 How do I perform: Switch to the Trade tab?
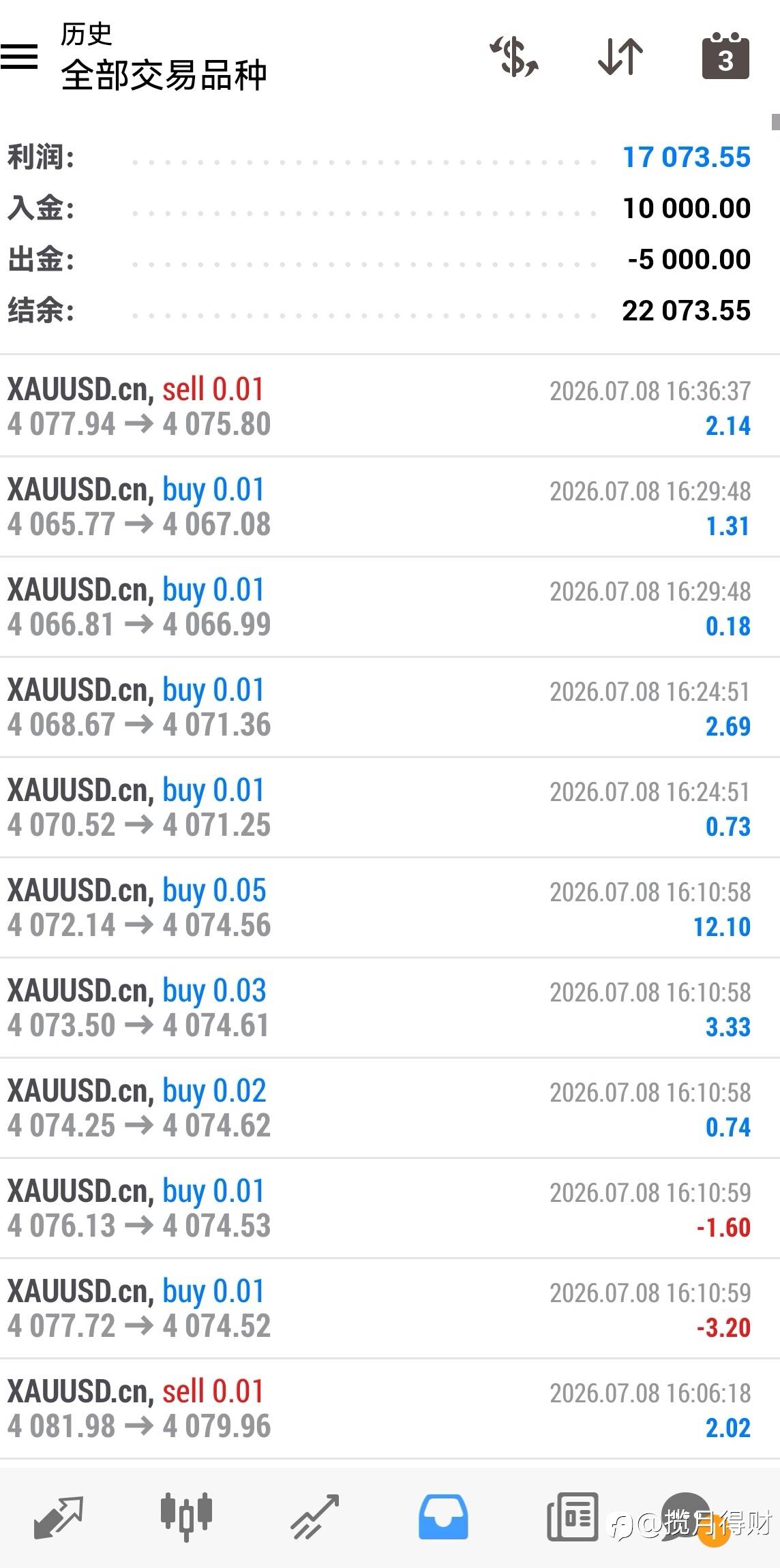(315, 1518)
